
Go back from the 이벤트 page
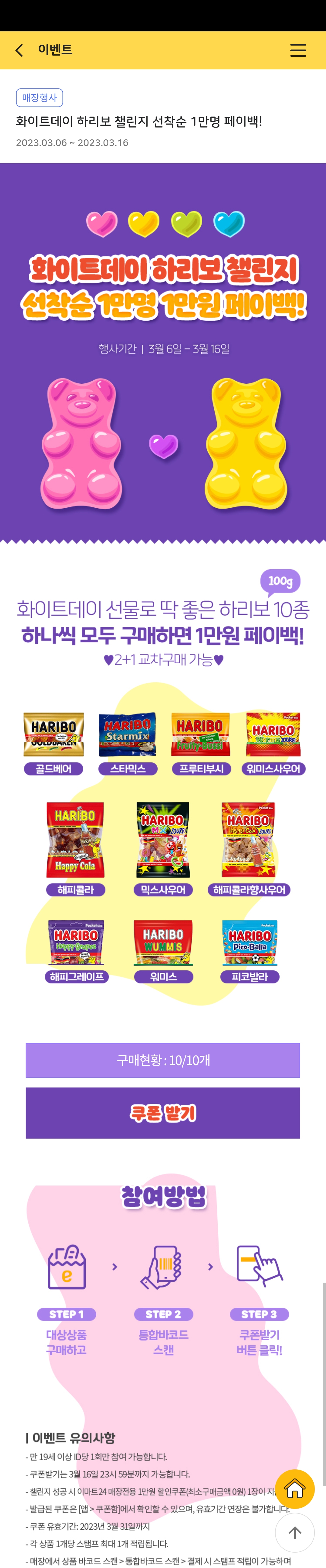coord(20,50)
